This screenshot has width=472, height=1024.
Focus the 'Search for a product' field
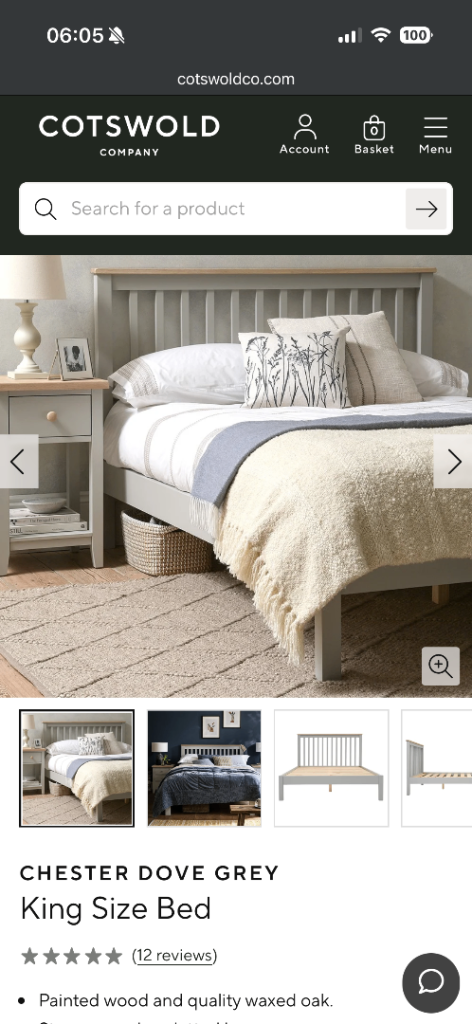coord(212,208)
